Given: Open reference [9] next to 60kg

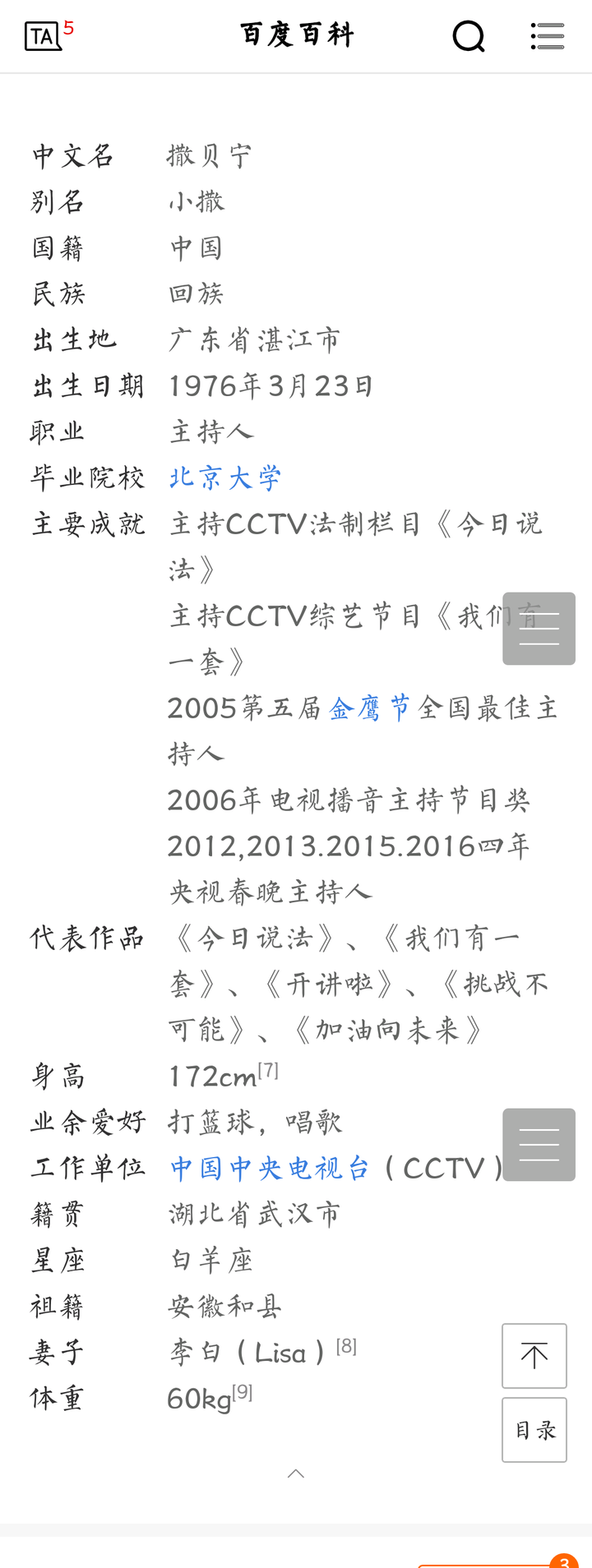Looking at the screenshot, I should click(242, 1391).
